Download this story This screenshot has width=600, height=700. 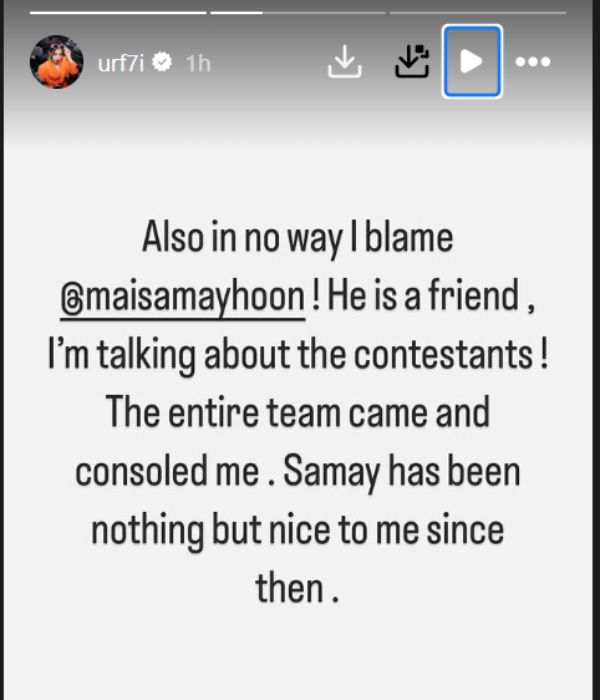click(344, 62)
